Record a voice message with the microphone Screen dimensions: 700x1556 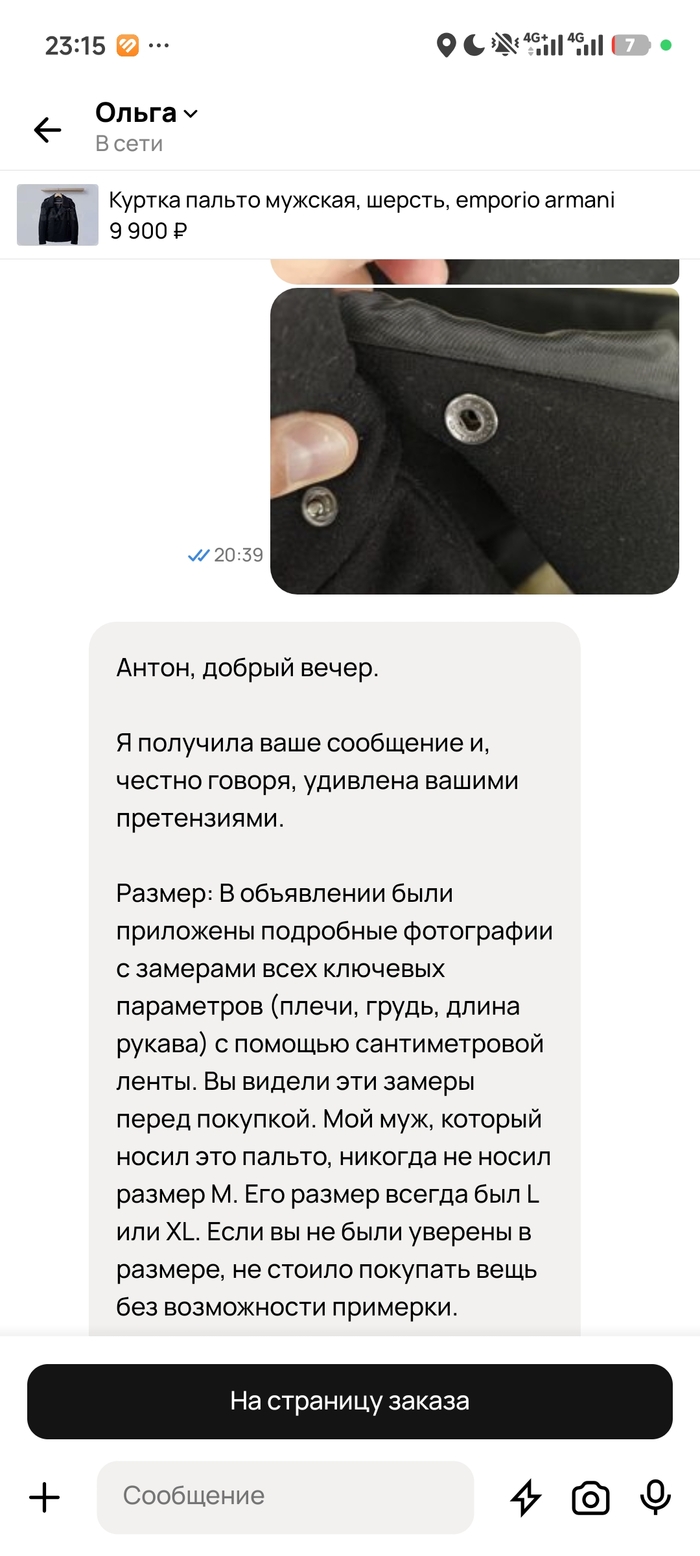[655, 1497]
